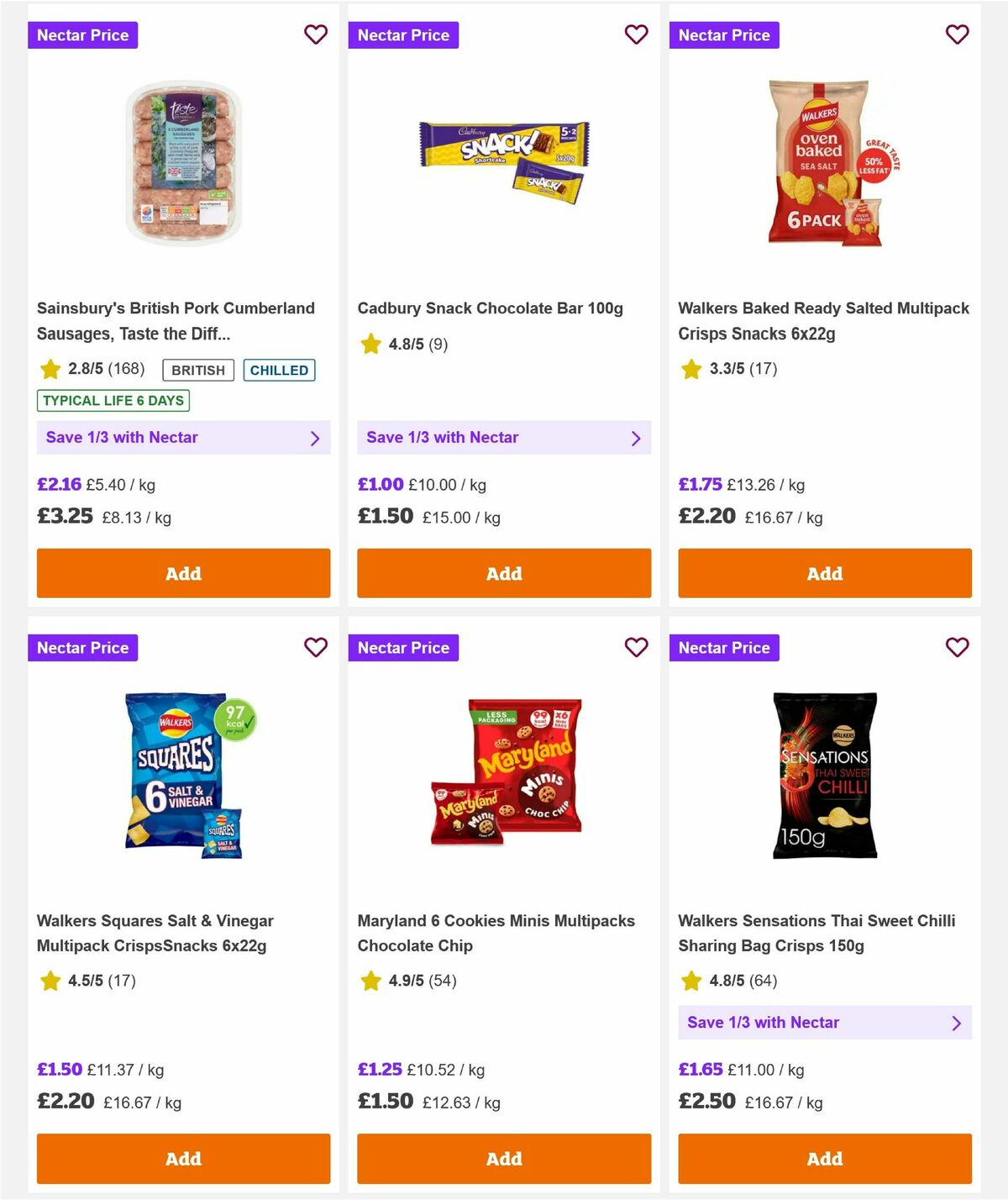Favourite the Cumberland Sausages product
Screen dimensions: 1008x1200
pyautogui.click(x=316, y=34)
